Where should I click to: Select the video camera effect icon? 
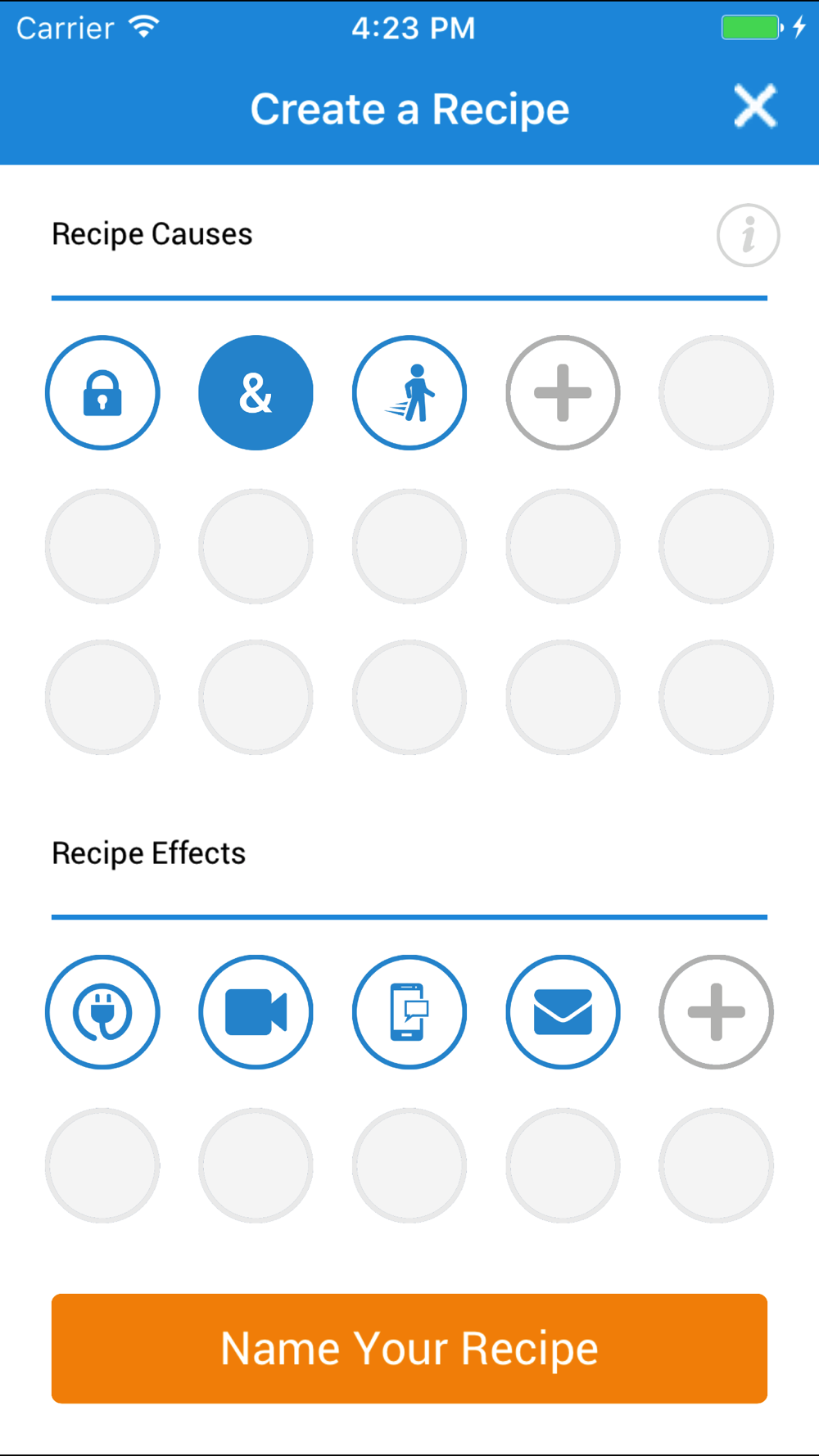256,1011
